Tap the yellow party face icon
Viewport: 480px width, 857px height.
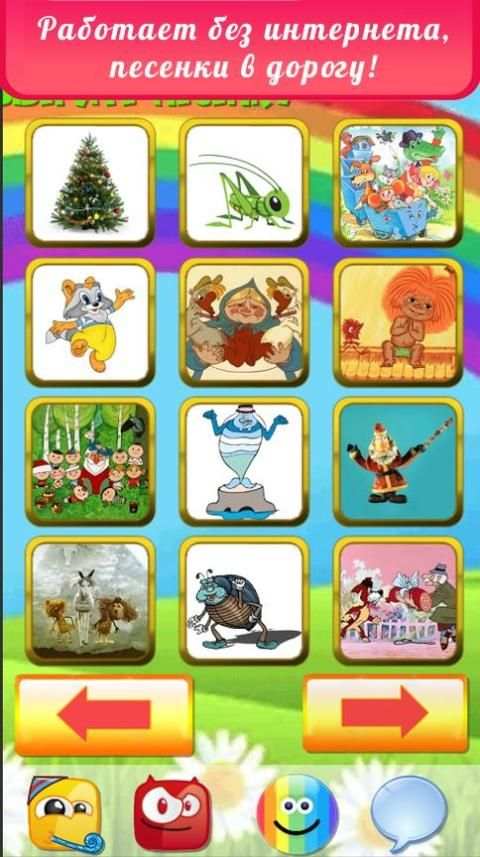(65, 813)
